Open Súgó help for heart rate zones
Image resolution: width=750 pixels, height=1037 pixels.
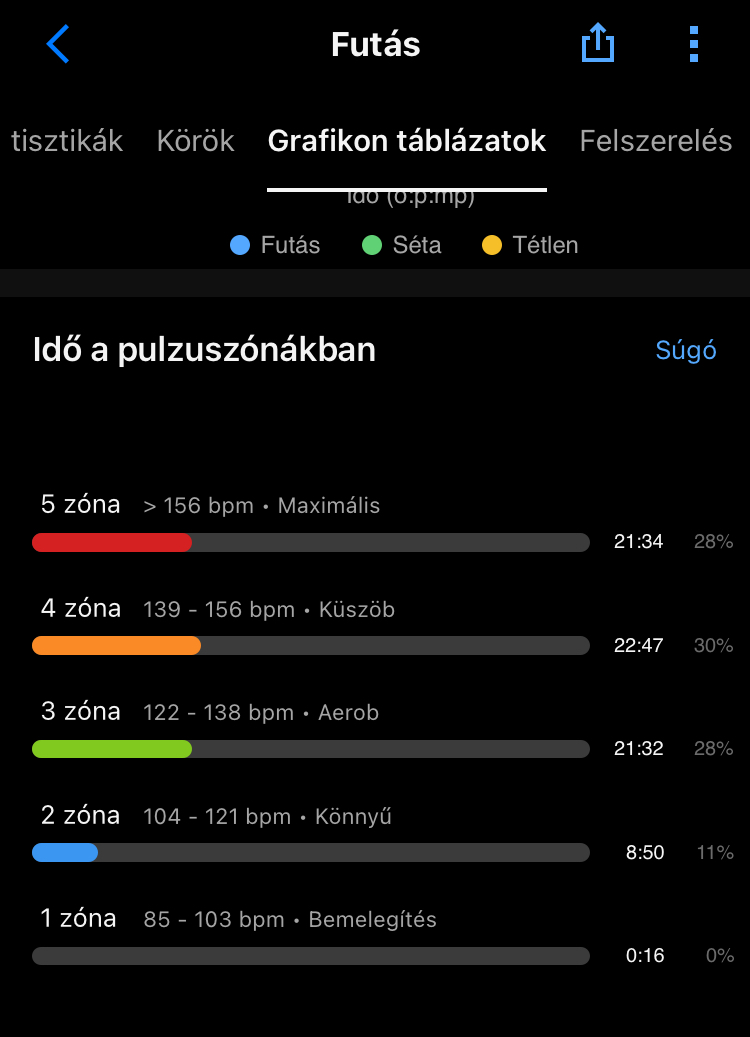[x=686, y=350]
